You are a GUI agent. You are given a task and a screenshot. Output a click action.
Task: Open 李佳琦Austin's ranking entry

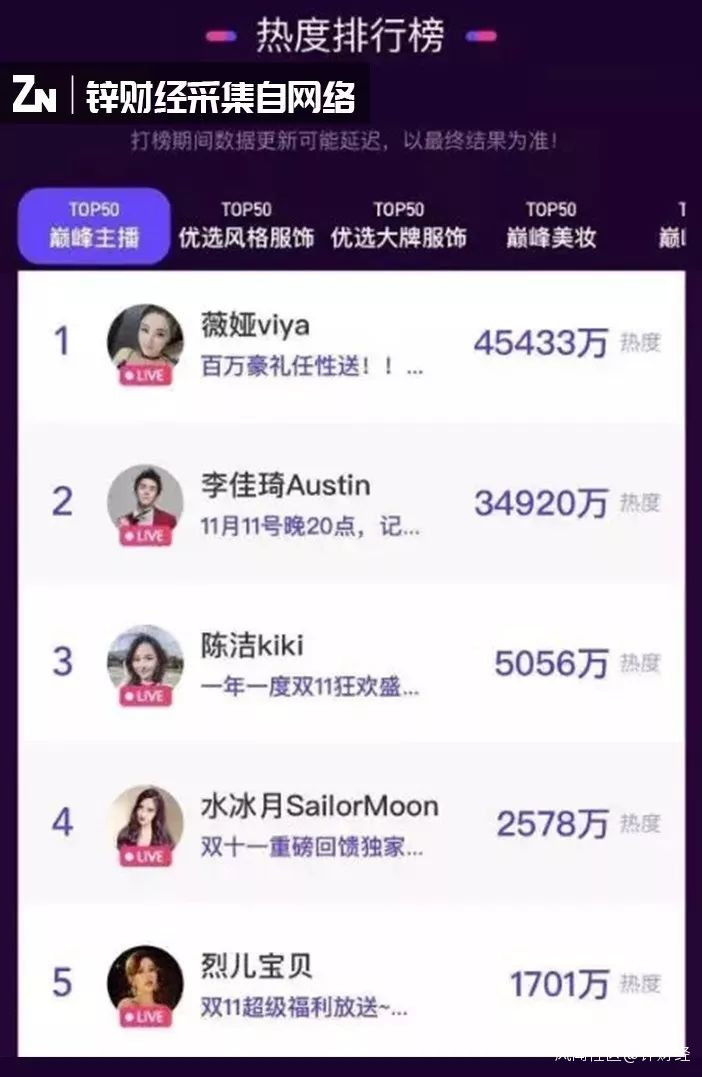pos(350,504)
